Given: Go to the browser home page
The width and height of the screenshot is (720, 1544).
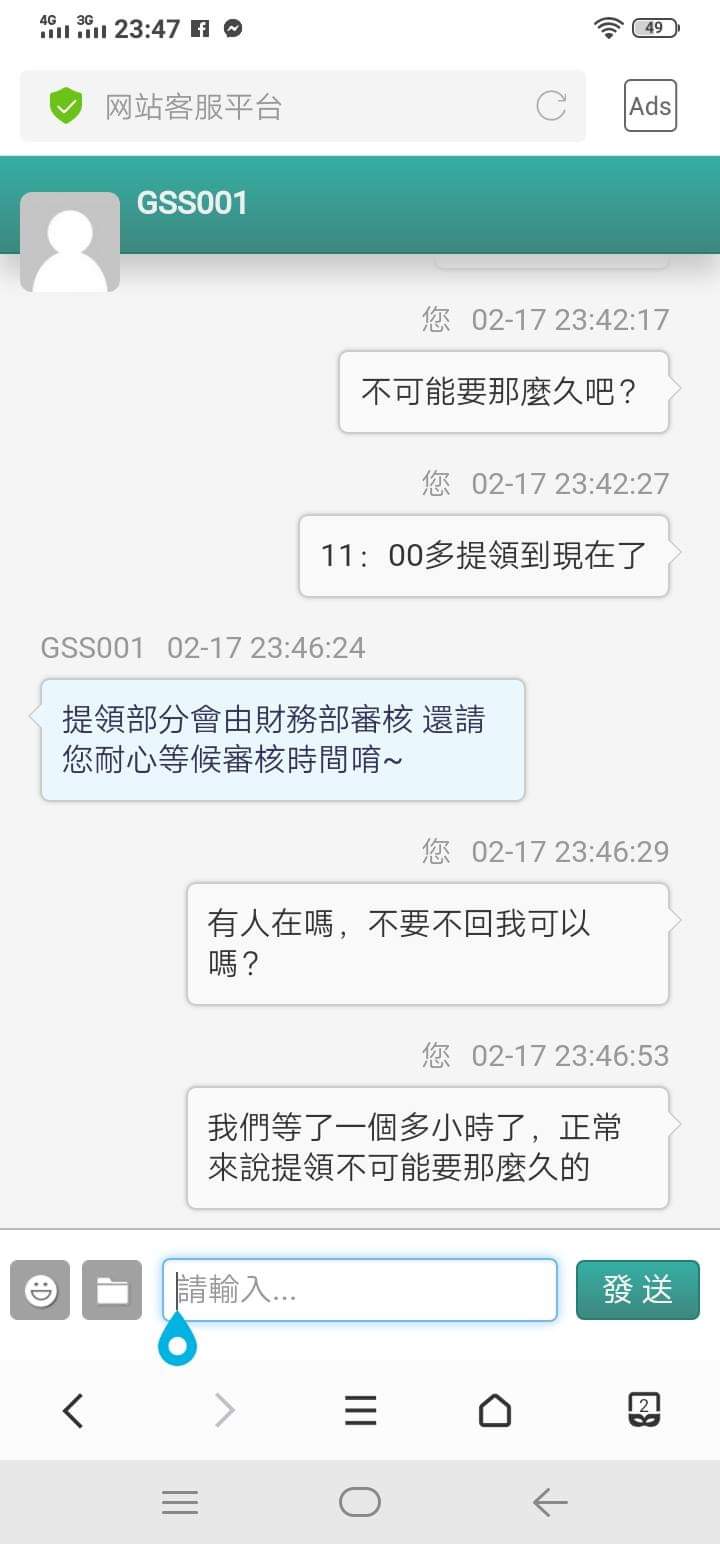Looking at the screenshot, I should point(495,1411).
